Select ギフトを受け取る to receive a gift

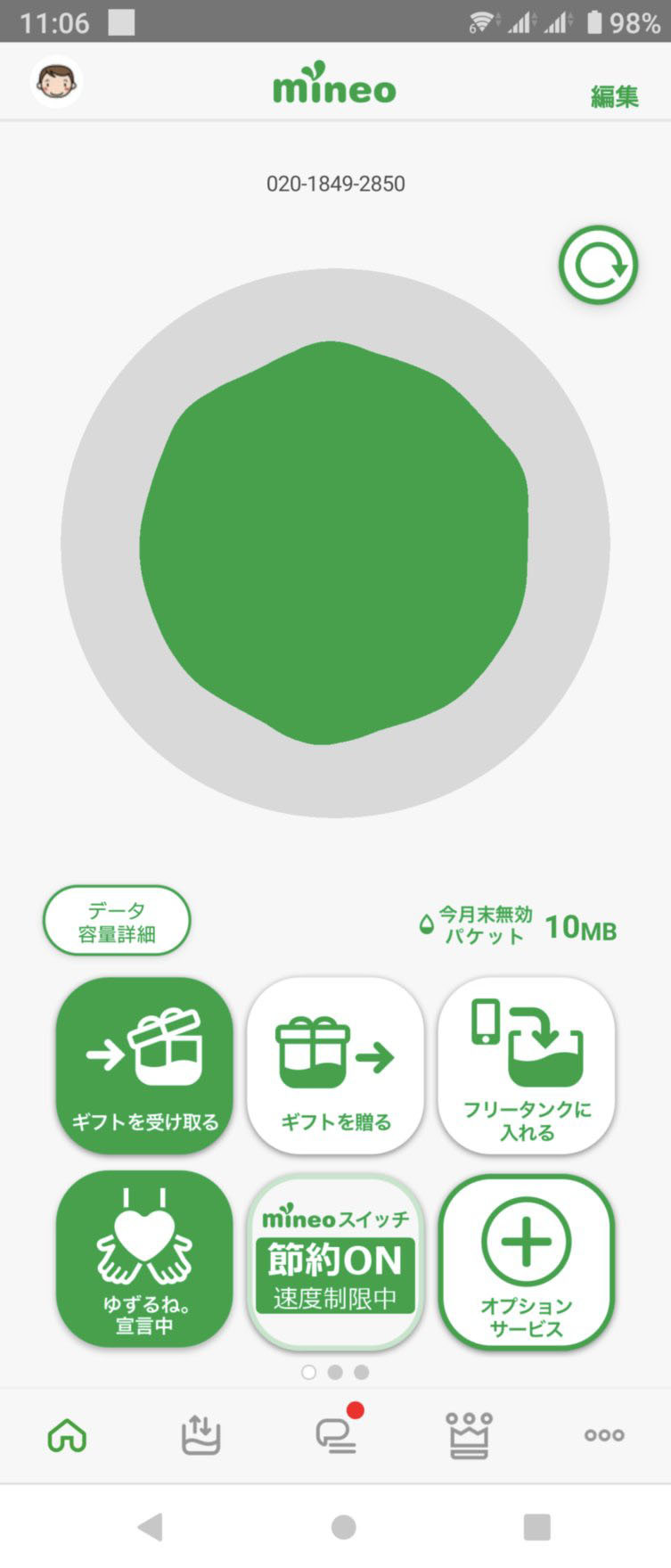tap(144, 1065)
